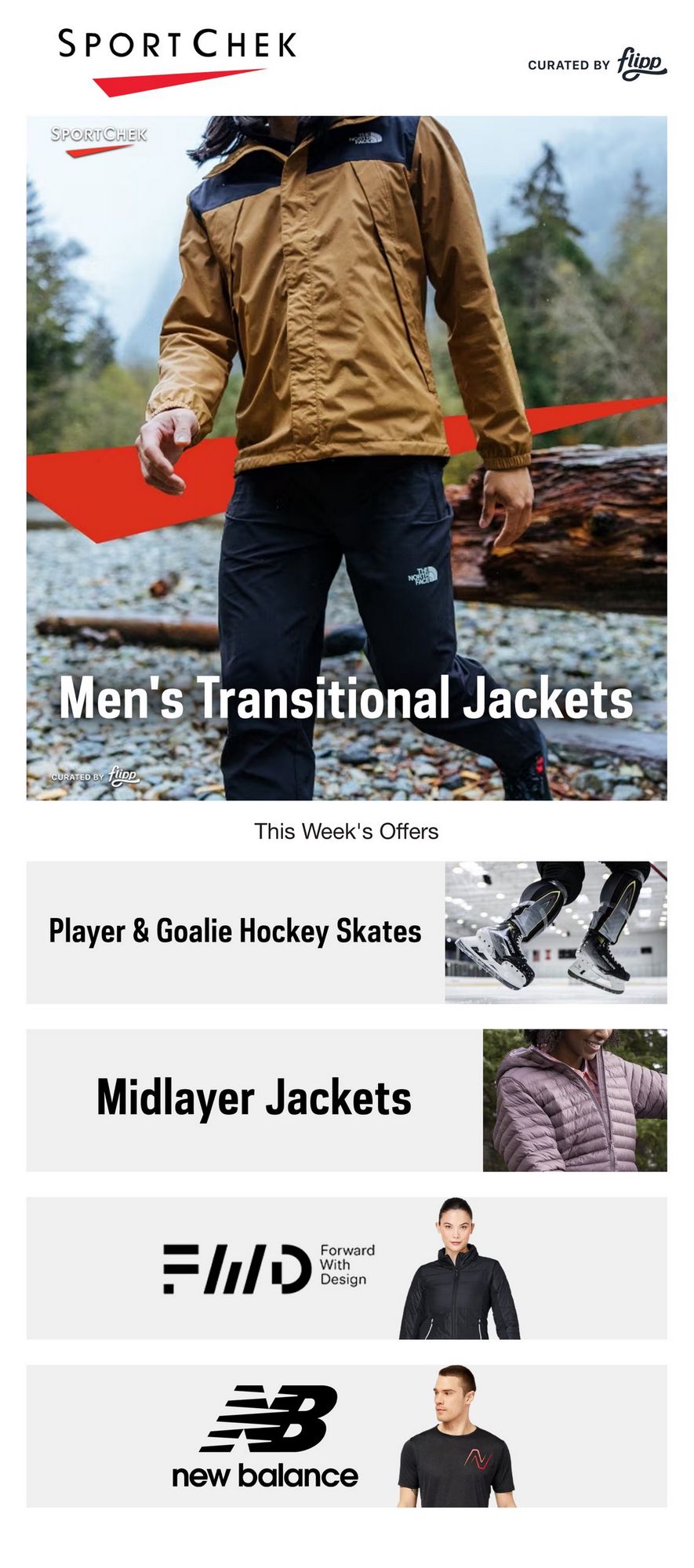The height and width of the screenshot is (1568, 694).
Task: Open the Midlayer Jackets offer
Action: pyautogui.click(x=347, y=1100)
